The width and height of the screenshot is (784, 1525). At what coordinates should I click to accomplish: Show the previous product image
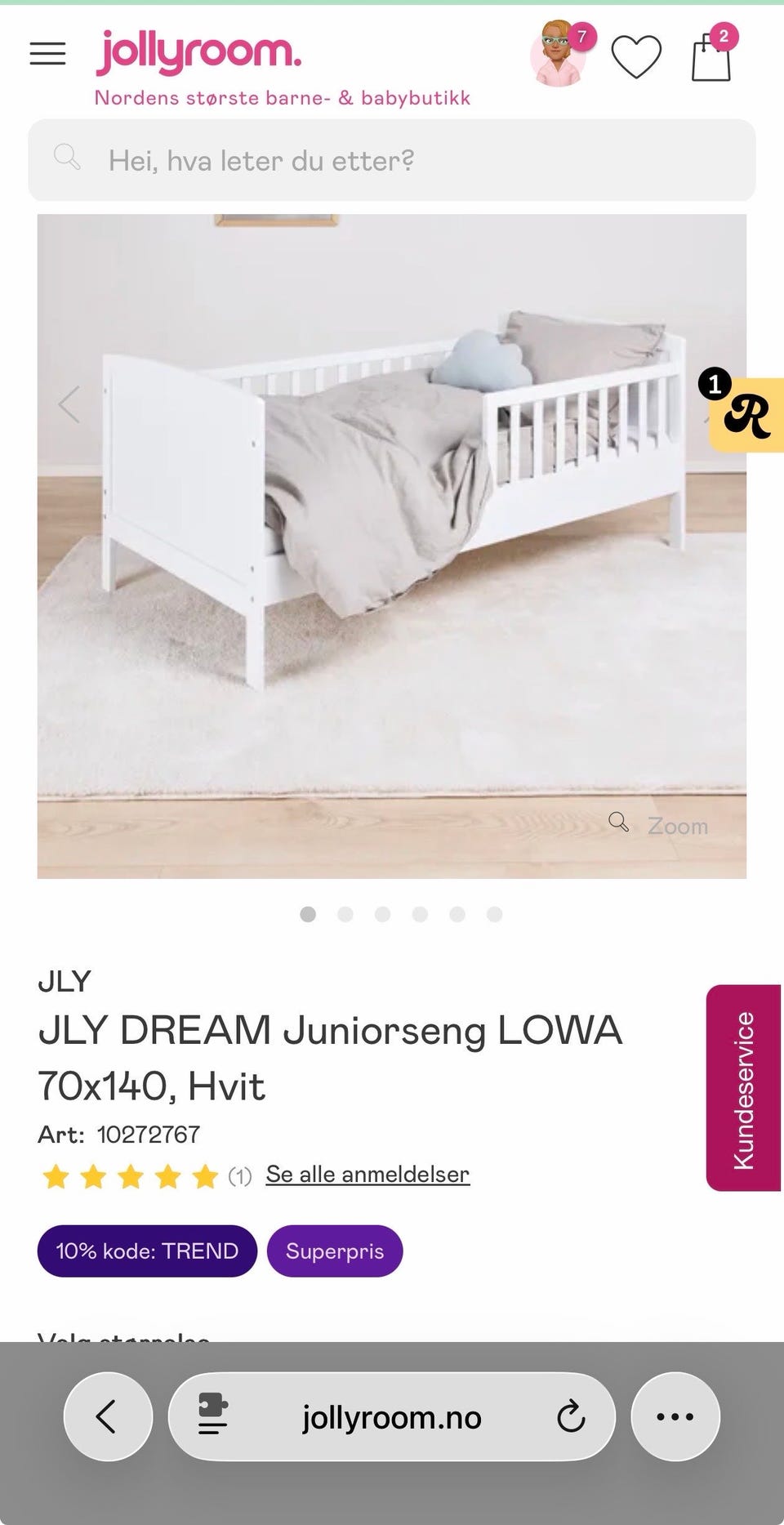[x=69, y=404]
